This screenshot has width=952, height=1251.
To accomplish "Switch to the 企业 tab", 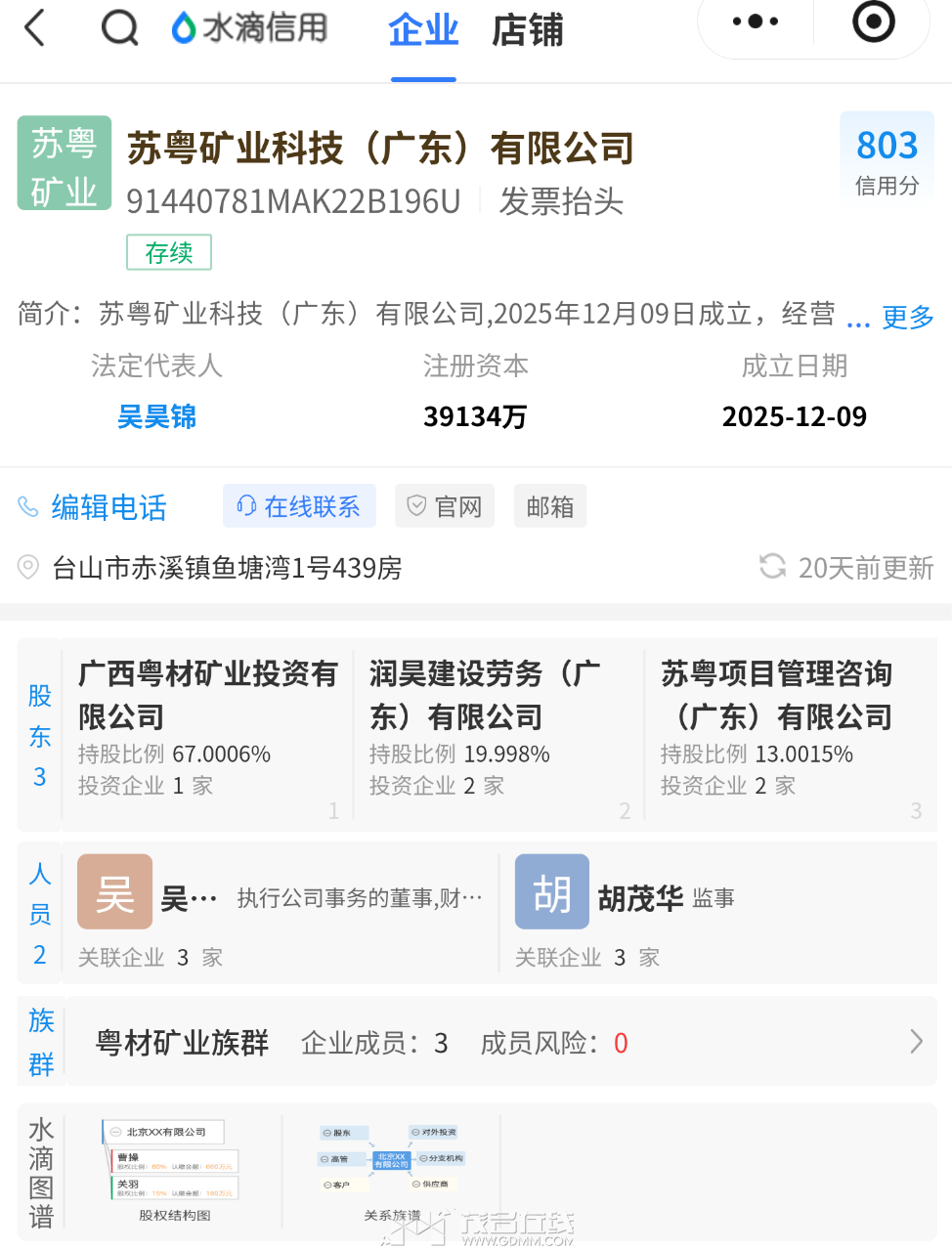I will pyautogui.click(x=423, y=30).
